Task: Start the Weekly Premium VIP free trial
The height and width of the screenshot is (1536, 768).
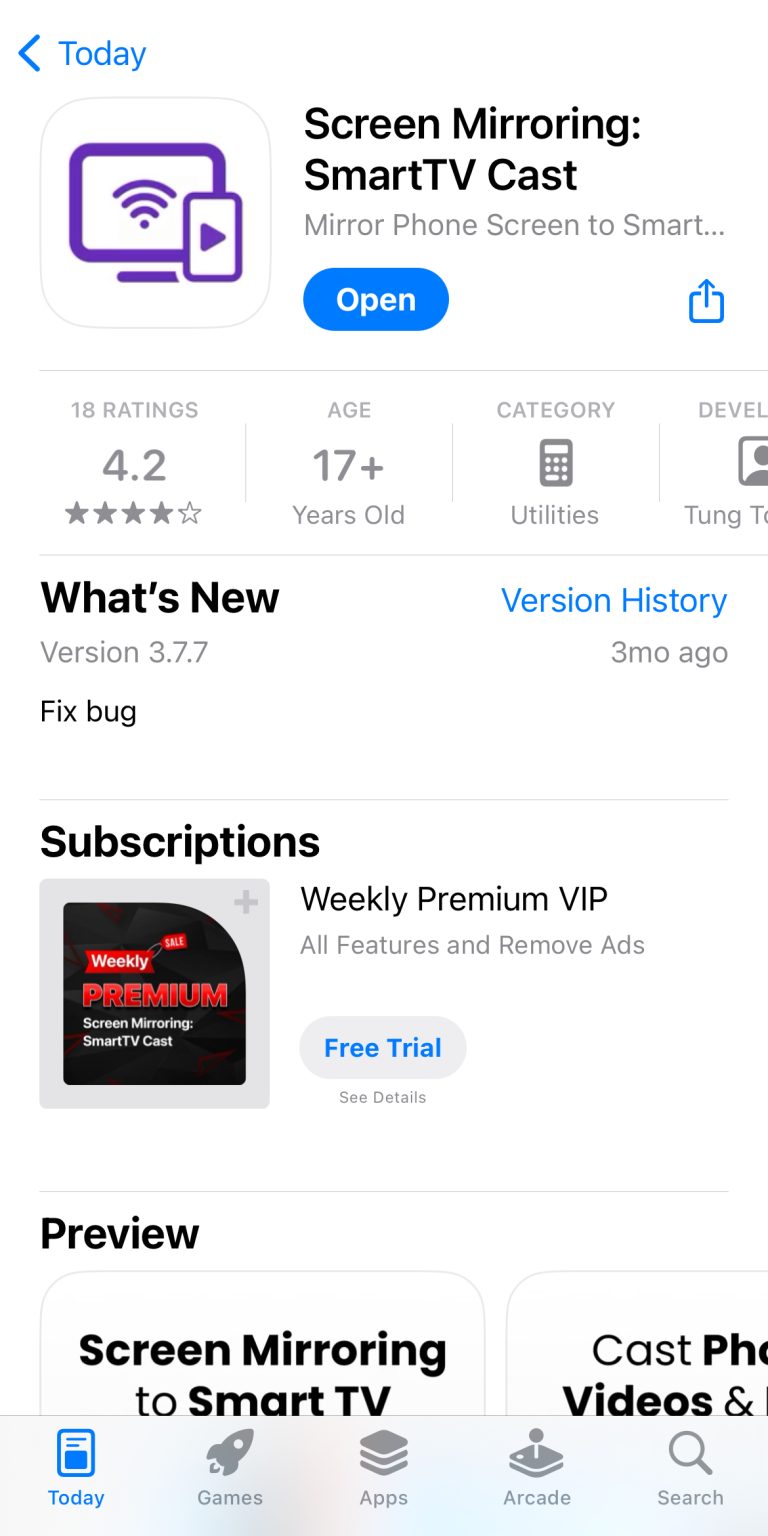Action: 382,1047
